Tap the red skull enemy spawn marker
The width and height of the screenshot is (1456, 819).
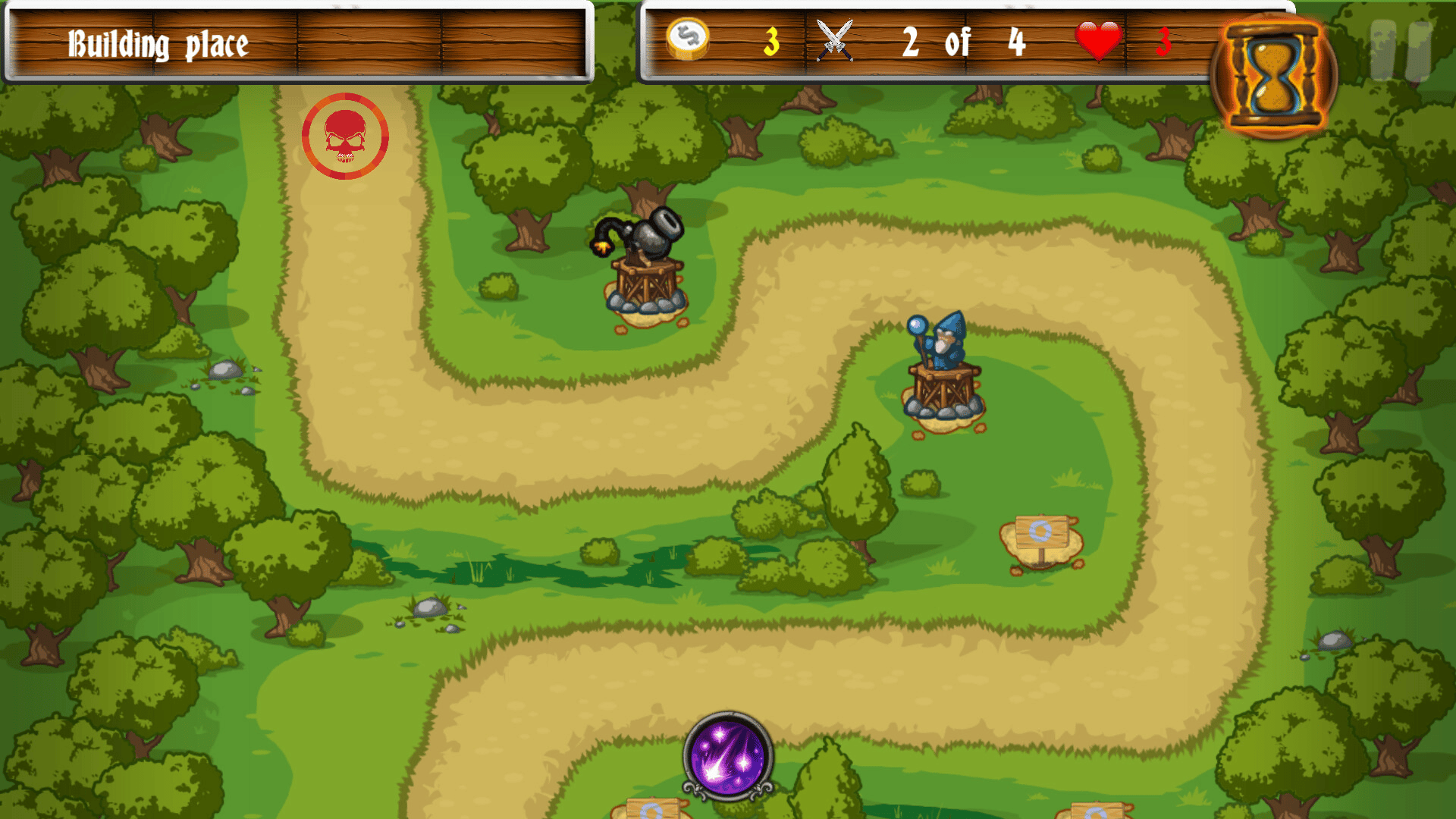point(345,136)
